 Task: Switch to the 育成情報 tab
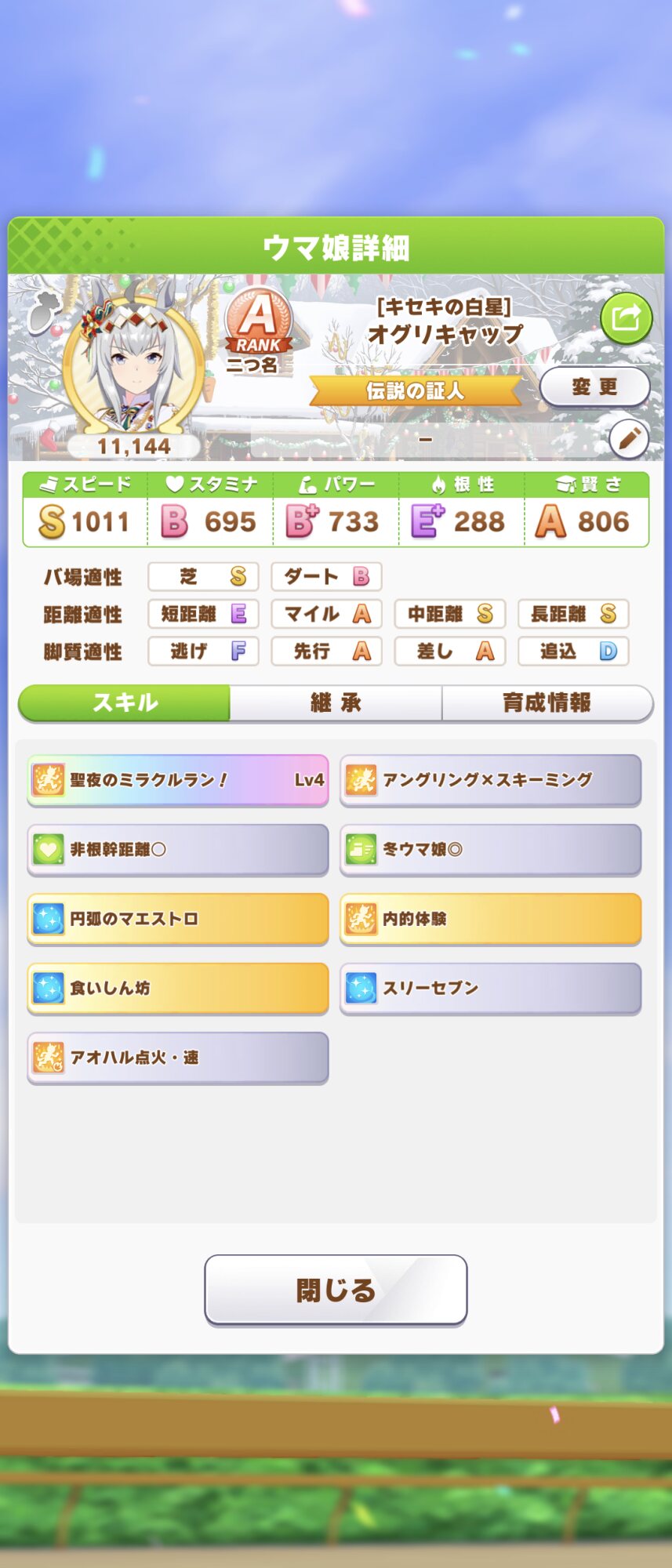point(547,702)
